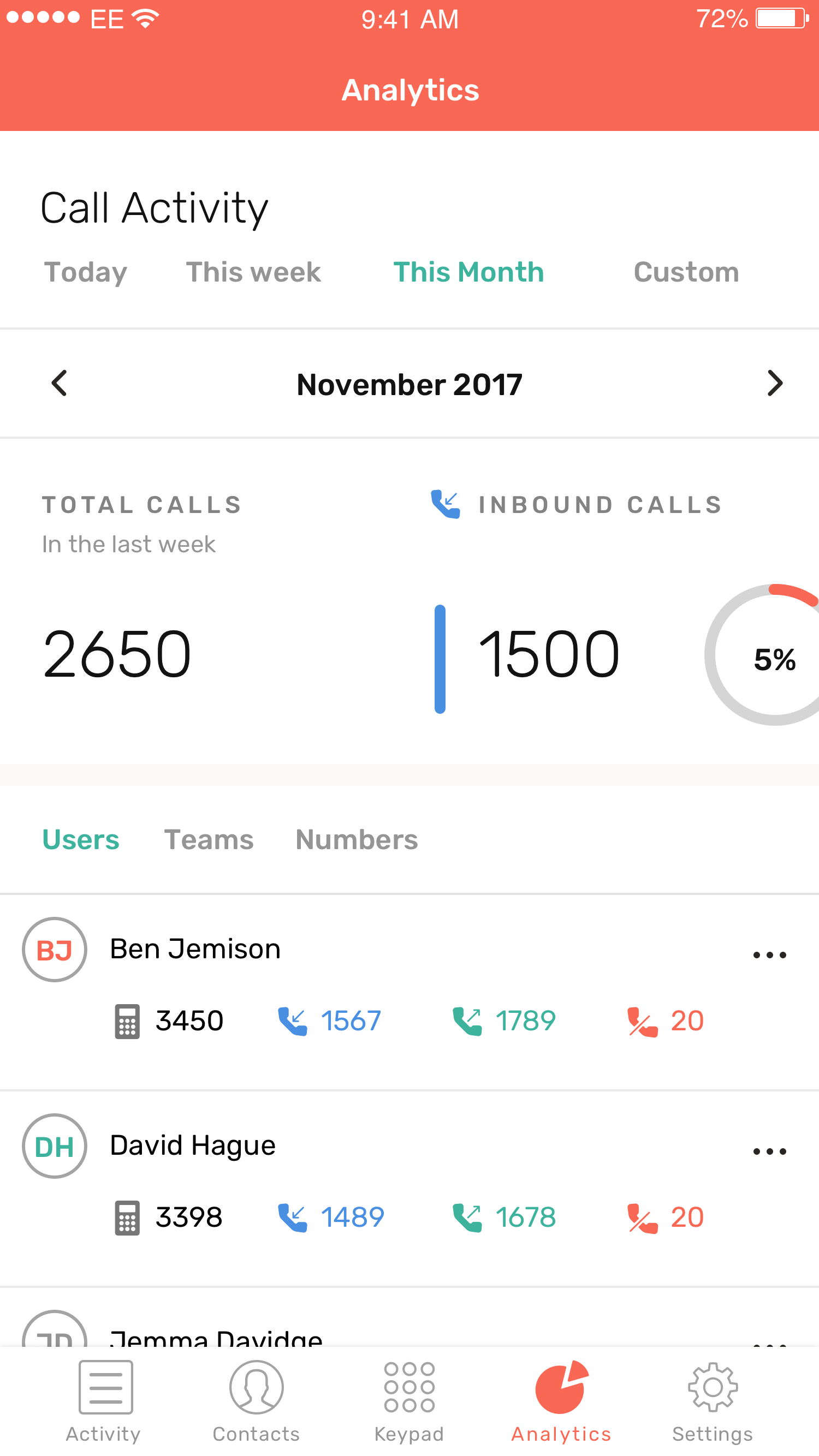Choose the Custom date range
The image size is (819, 1456).
[x=686, y=272]
